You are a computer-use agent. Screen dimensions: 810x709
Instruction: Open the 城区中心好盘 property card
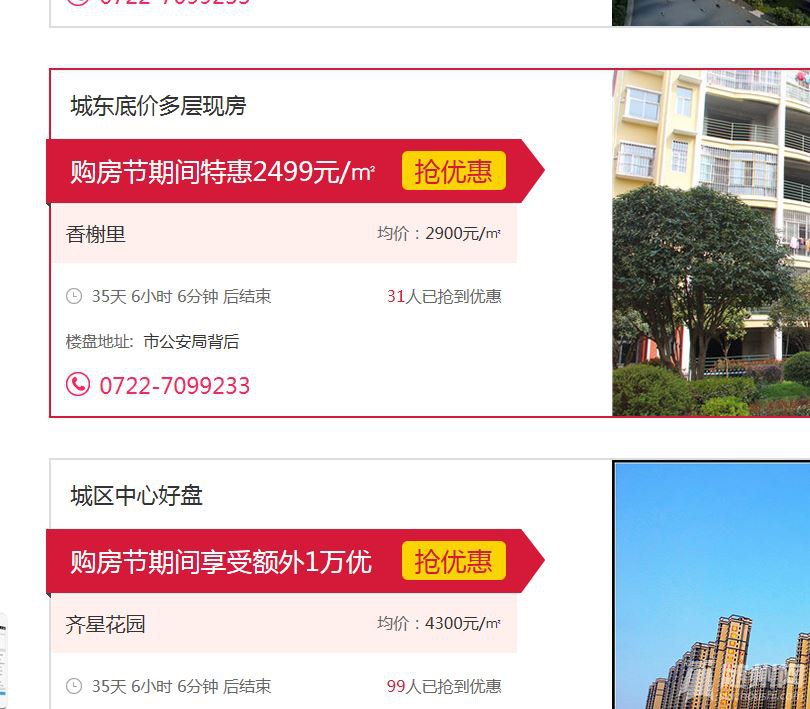[x=137, y=496]
